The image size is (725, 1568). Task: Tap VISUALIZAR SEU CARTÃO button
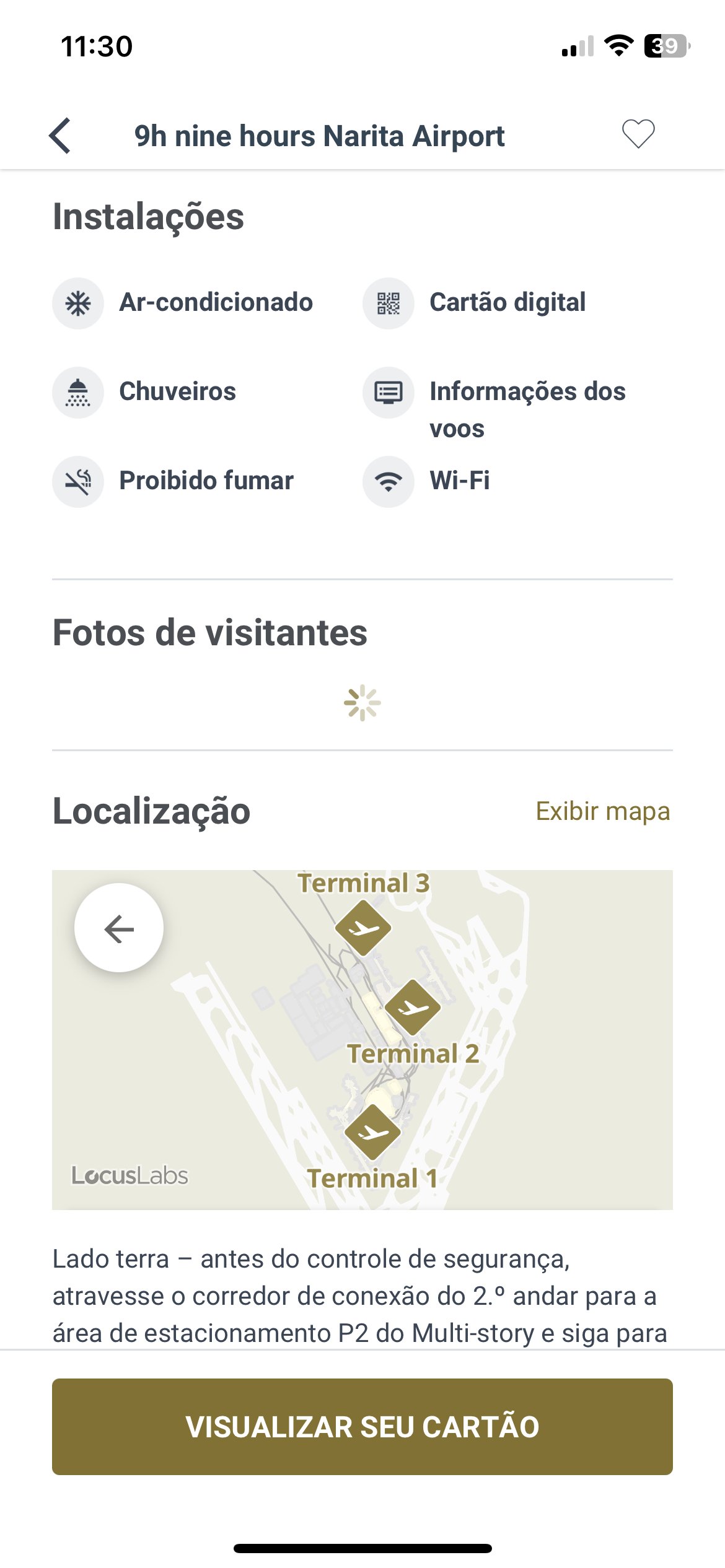pos(362,1427)
